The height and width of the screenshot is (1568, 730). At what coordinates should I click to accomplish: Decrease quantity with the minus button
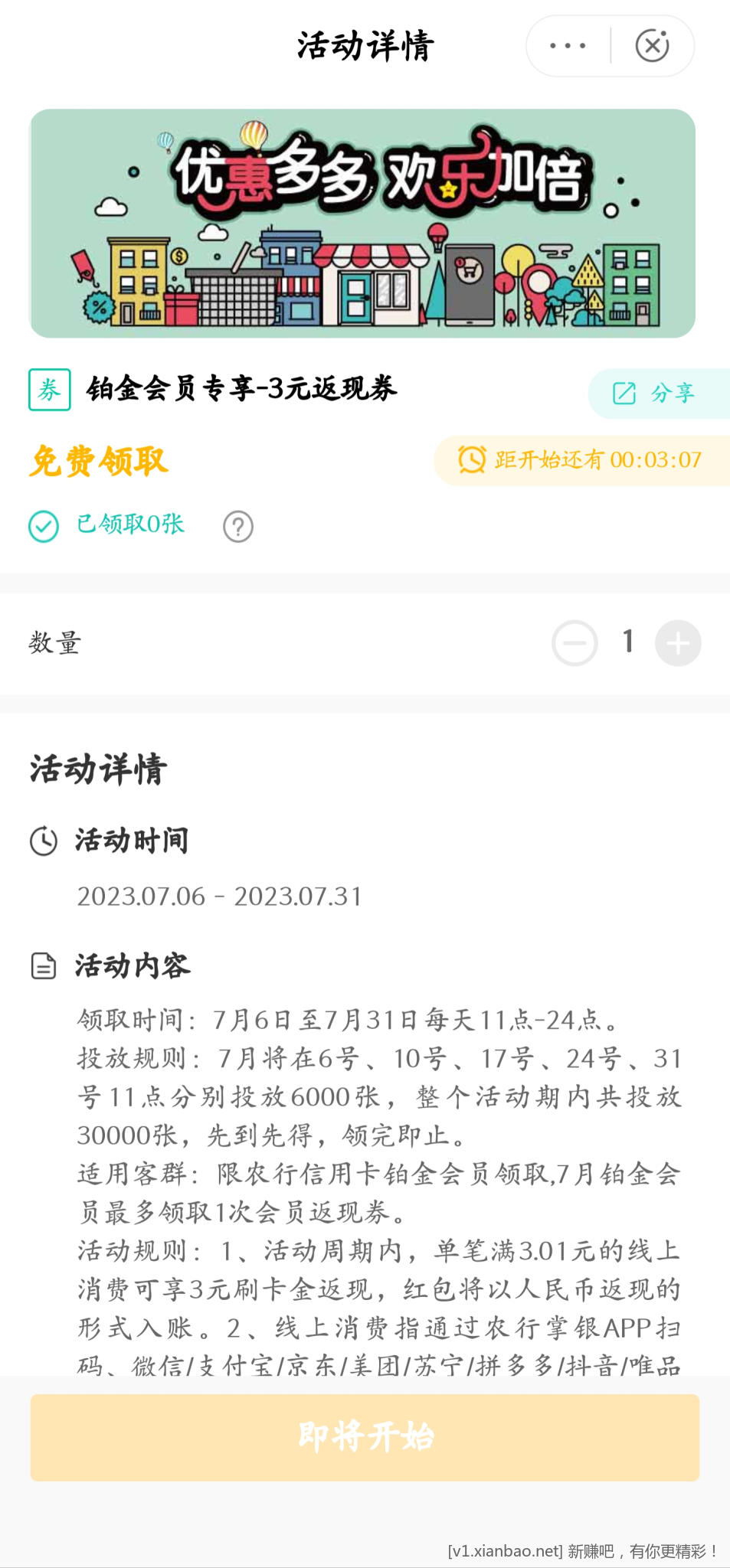coord(575,643)
